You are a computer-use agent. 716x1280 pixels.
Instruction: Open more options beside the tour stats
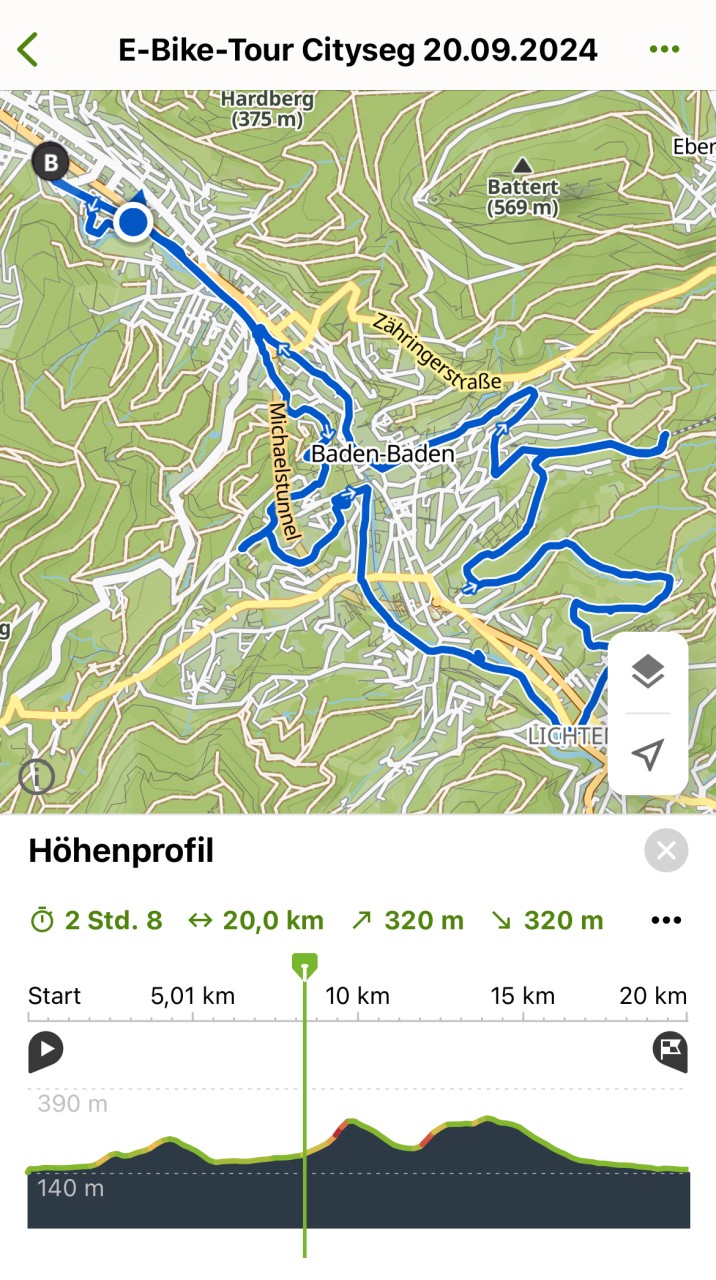click(666, 920)
